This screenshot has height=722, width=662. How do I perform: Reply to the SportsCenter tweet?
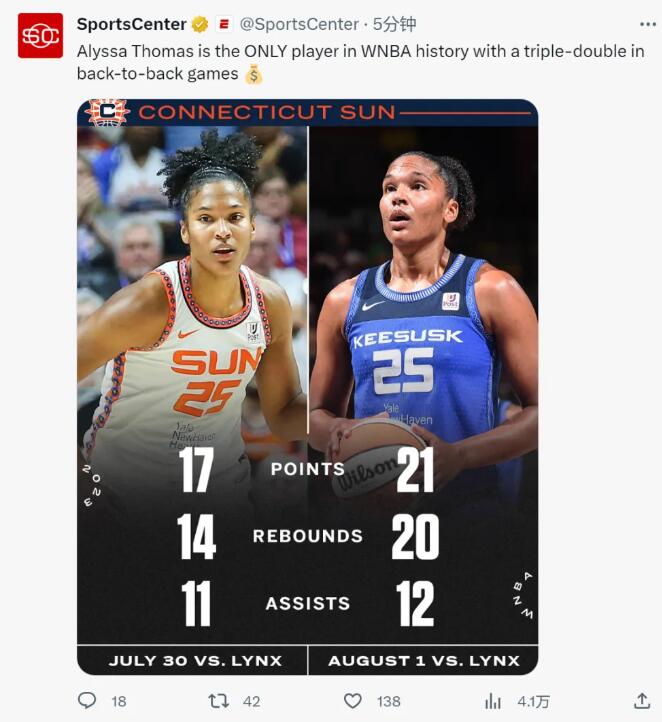click(88, 701)
